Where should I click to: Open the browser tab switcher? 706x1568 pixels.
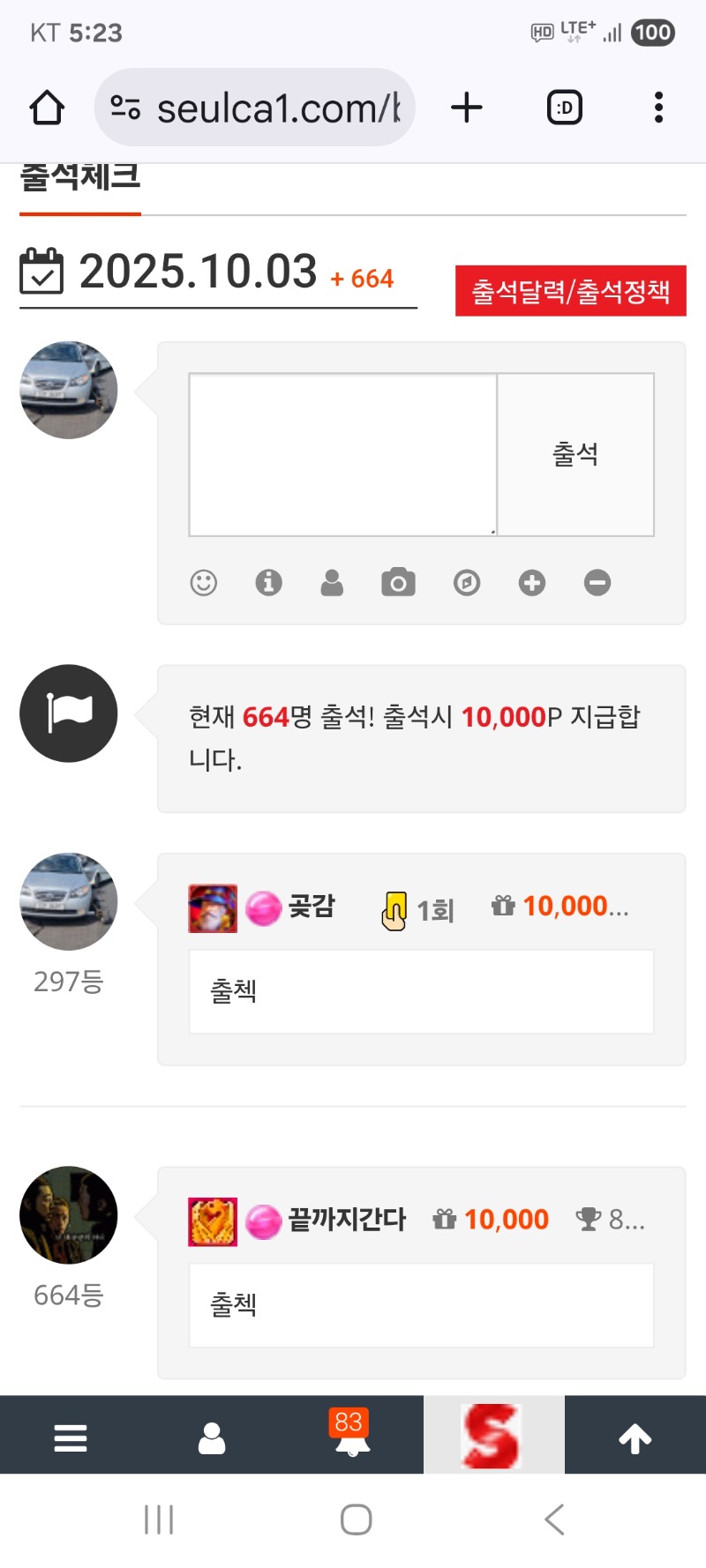point(565,108)
